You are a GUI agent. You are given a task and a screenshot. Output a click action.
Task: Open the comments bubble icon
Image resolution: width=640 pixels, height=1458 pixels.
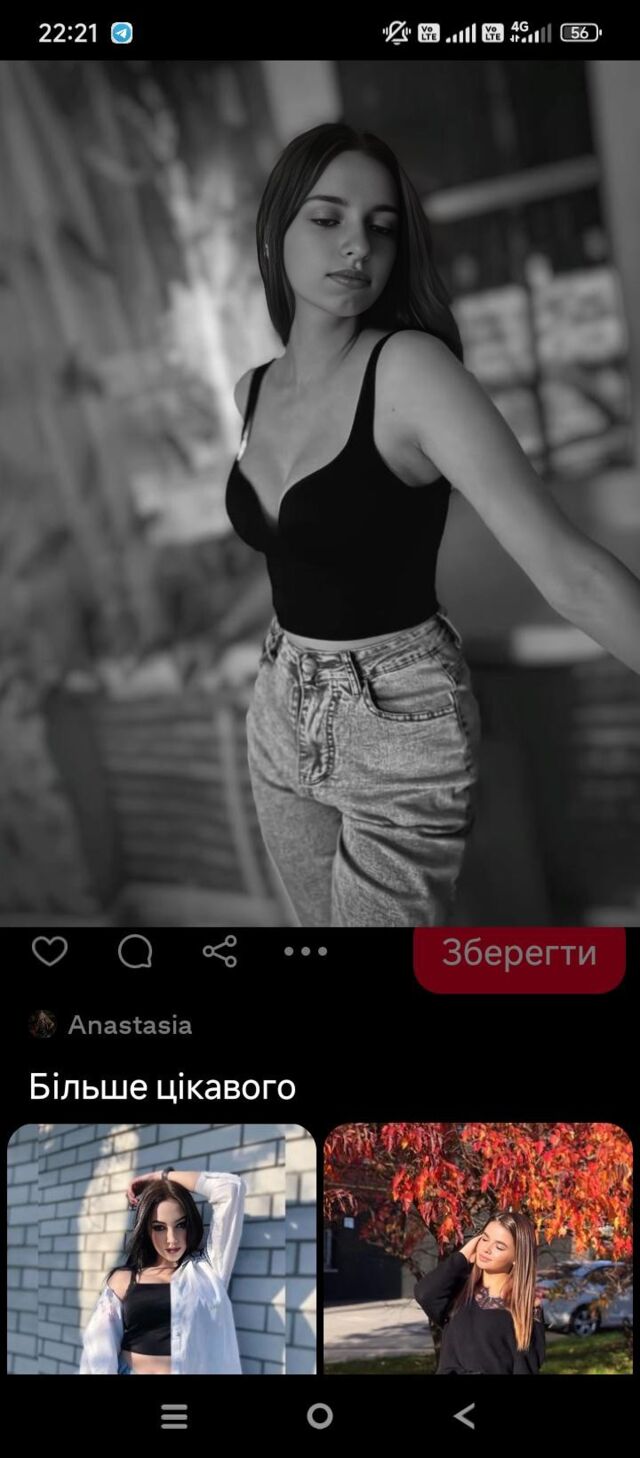[x=135, y=952]
